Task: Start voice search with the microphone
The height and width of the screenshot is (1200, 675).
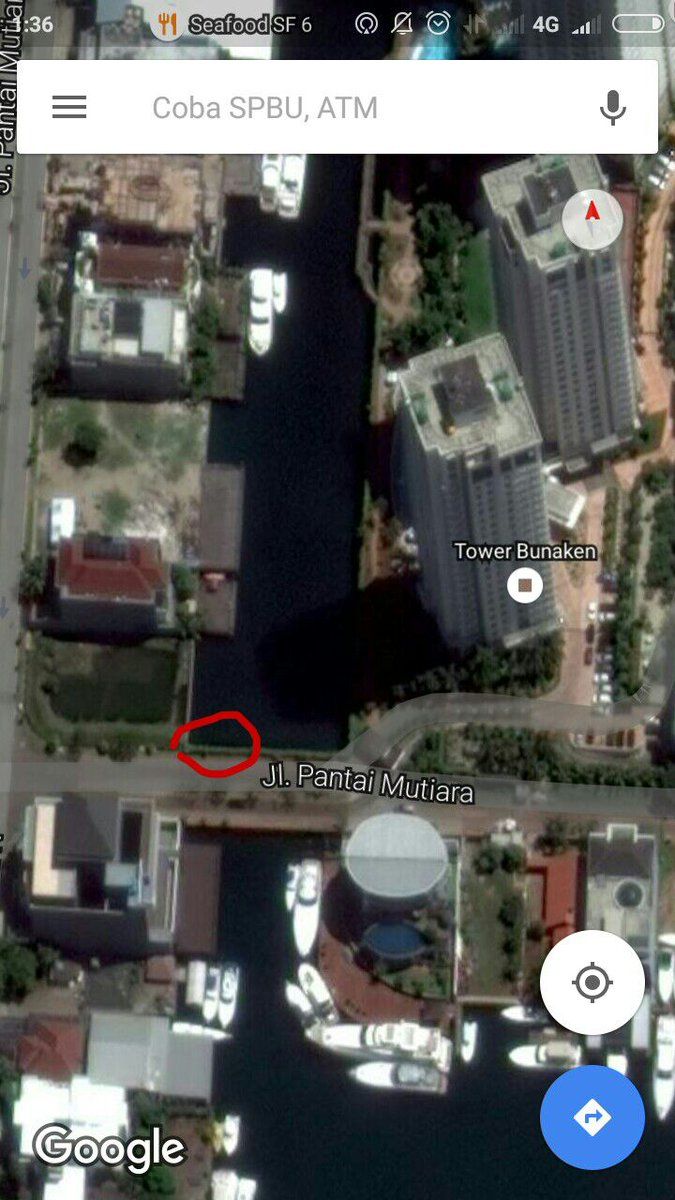Action: click(x=612, y=108)
